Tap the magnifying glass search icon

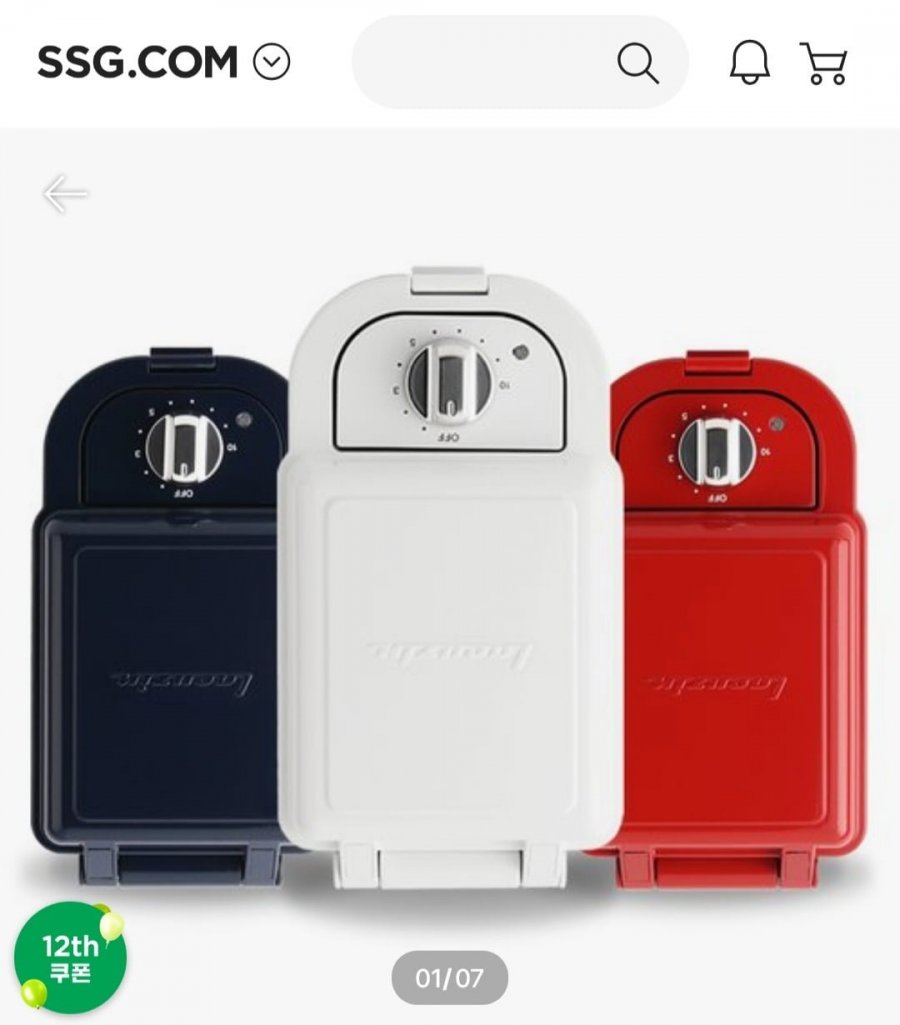[637, 64]
